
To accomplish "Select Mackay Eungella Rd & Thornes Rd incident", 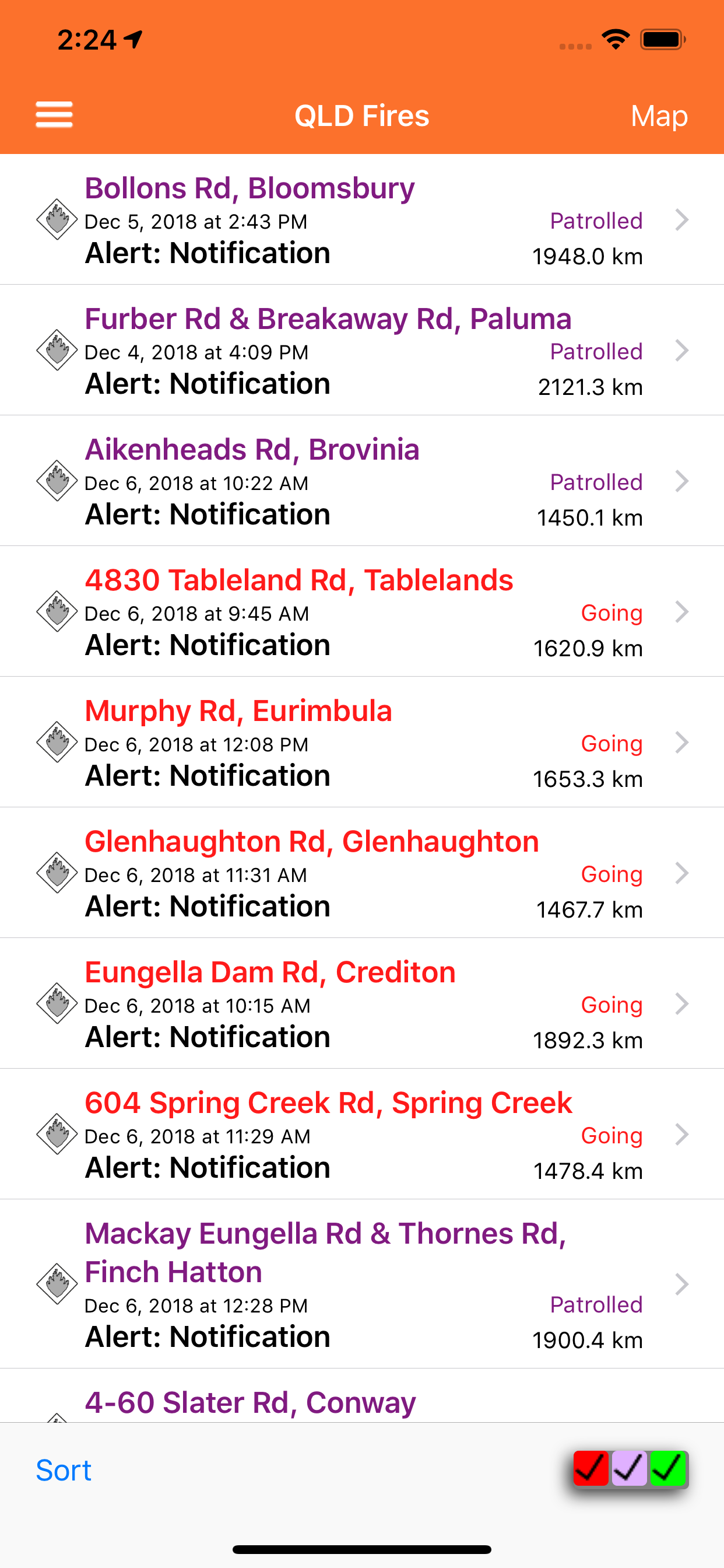I will [361, 1284].
